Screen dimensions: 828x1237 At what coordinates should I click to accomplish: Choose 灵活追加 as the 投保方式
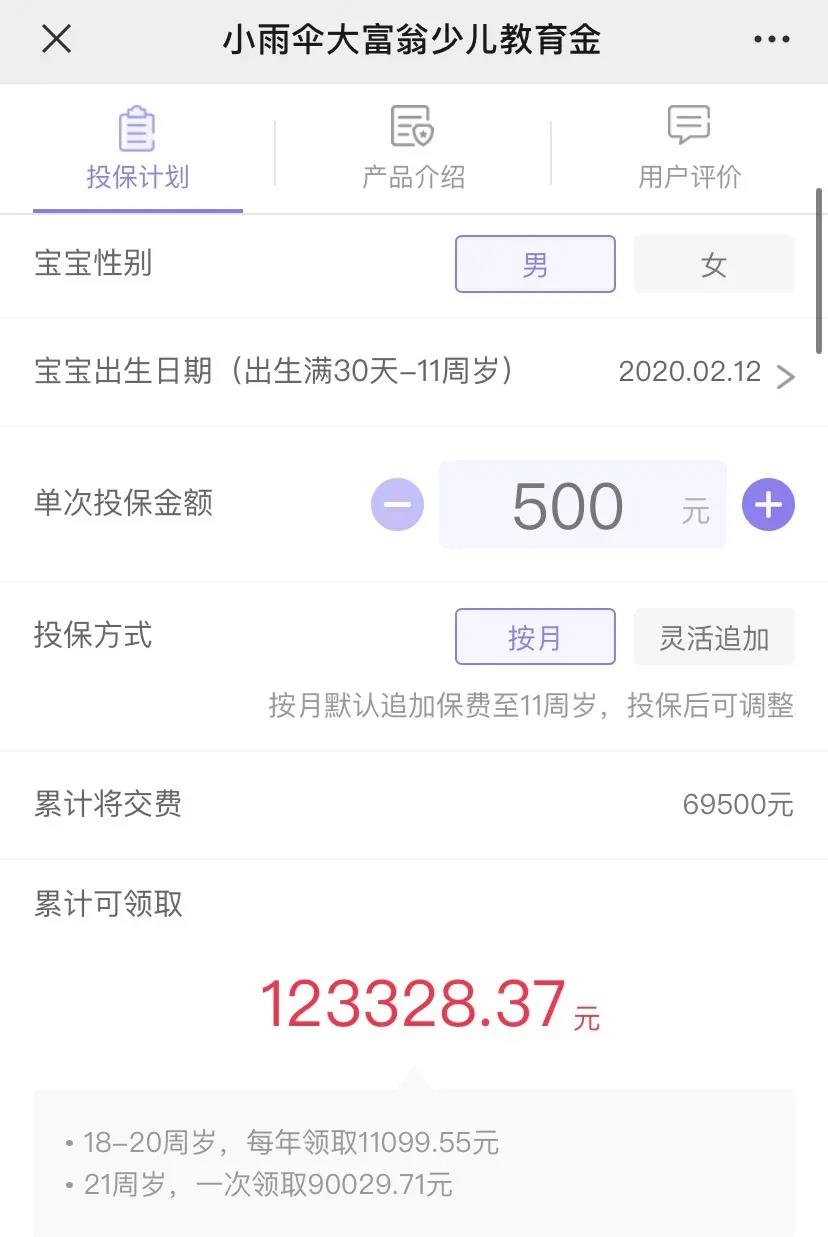coord(713,637)
